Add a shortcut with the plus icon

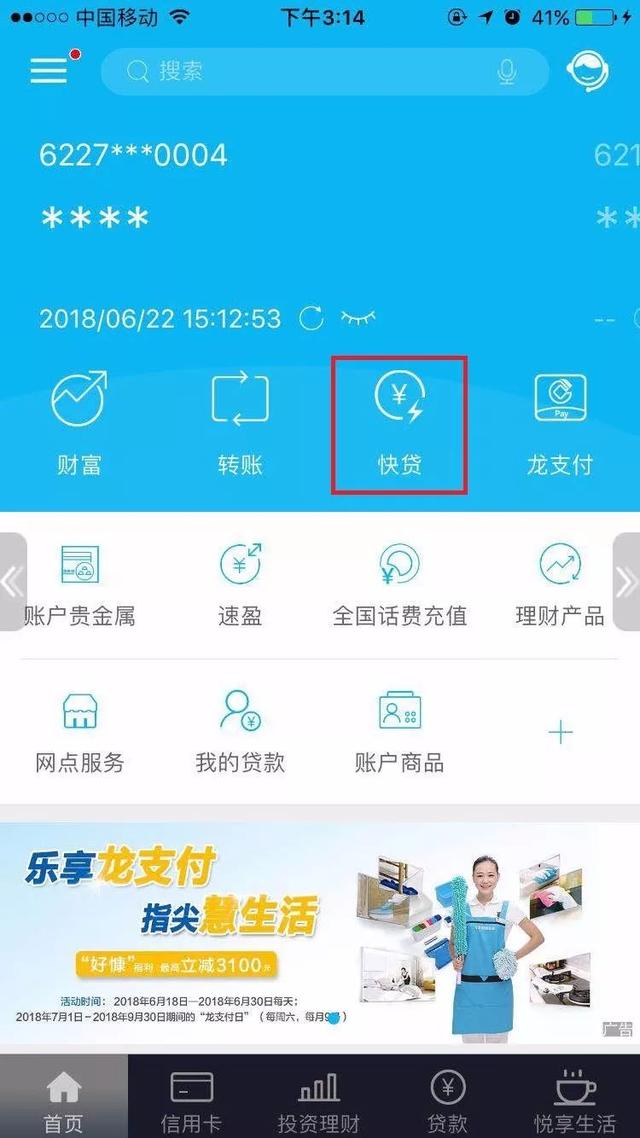[x=560, y=733]
